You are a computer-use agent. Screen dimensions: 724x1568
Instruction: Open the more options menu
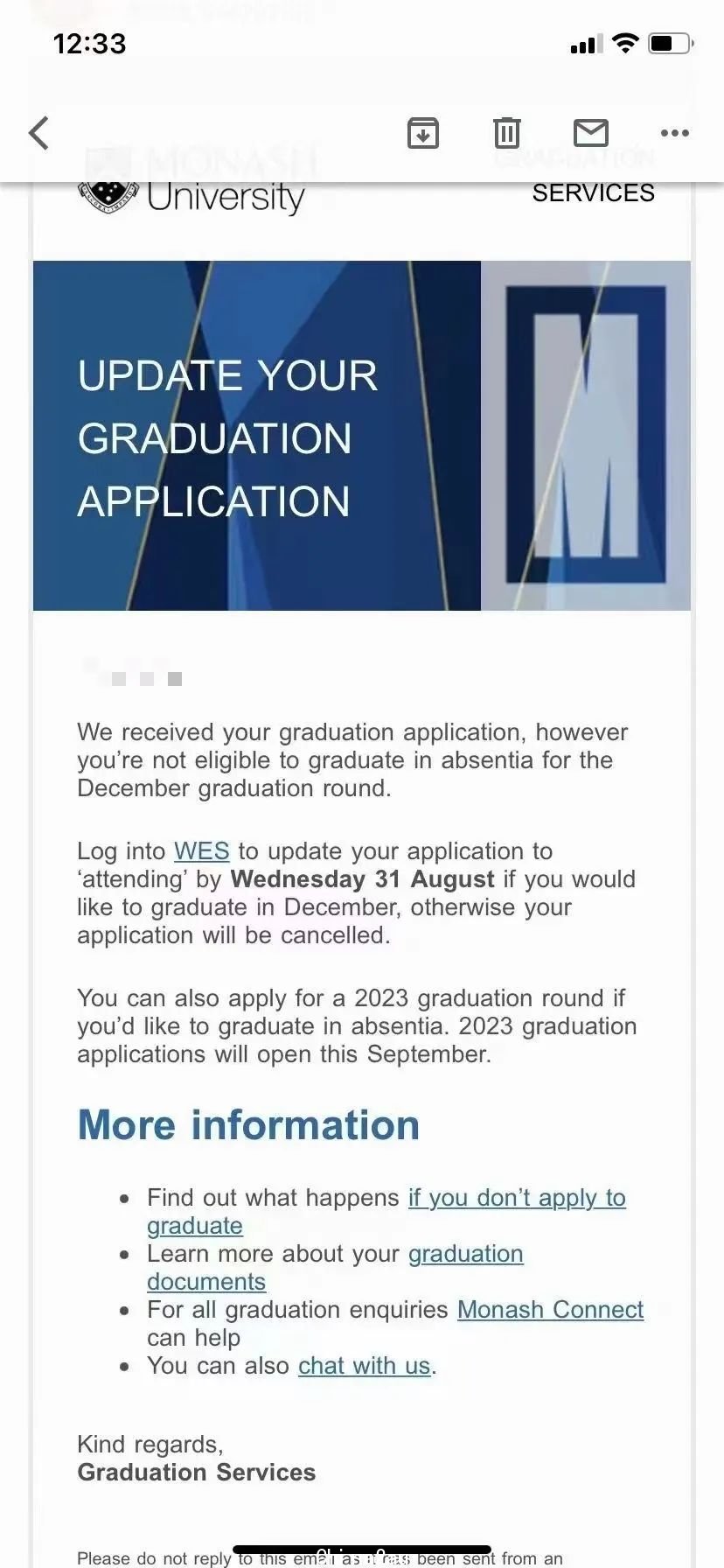pos(674,133)
